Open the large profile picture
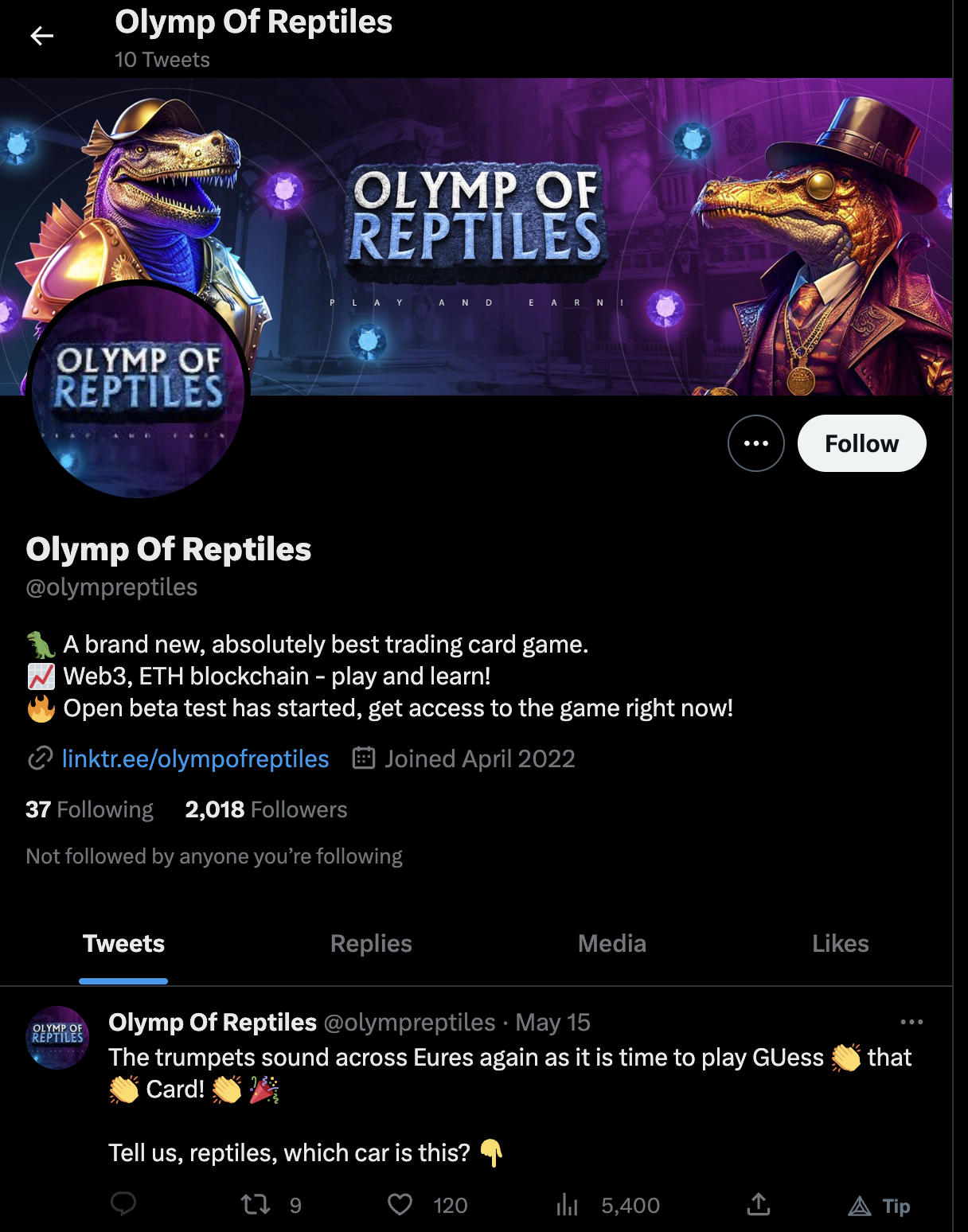Screen dimensions: 968x1232 tap(139, 392)
